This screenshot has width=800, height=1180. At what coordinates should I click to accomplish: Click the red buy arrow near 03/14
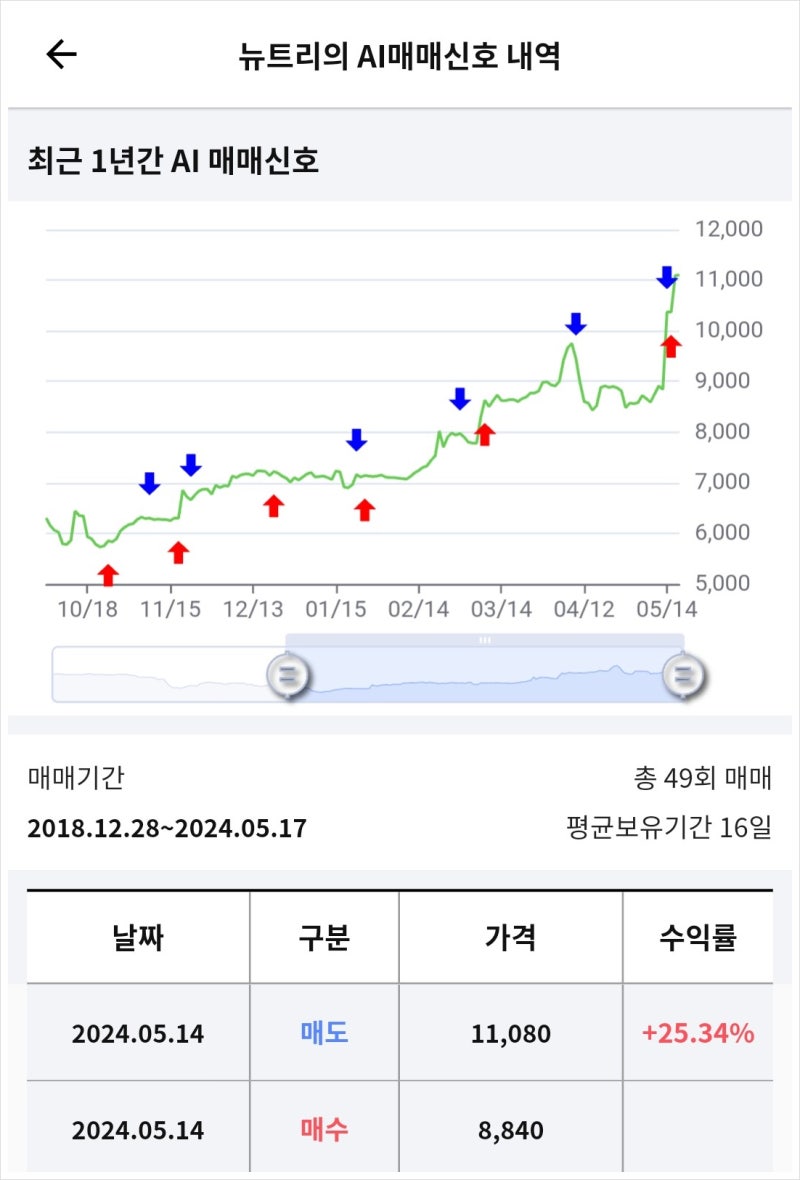[x=485, y=432]
